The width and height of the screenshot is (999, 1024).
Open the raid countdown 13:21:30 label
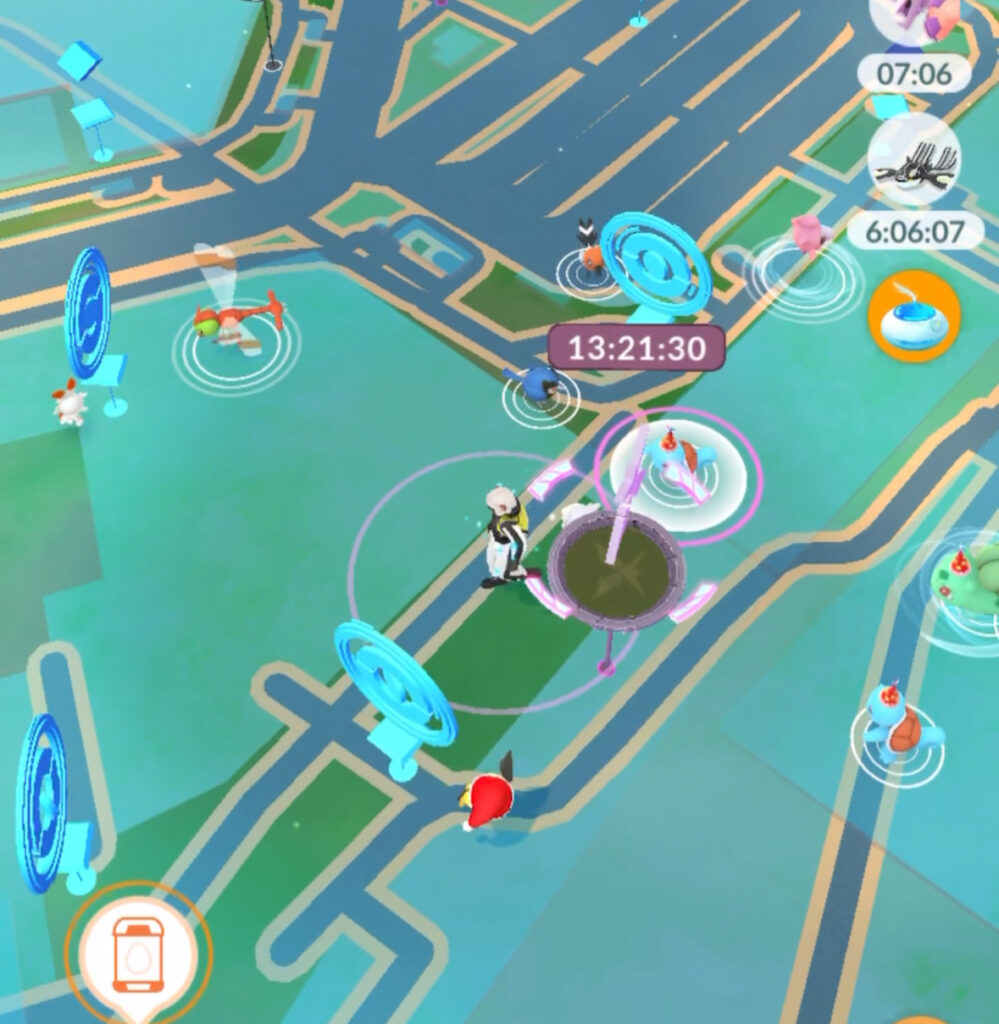636,348
